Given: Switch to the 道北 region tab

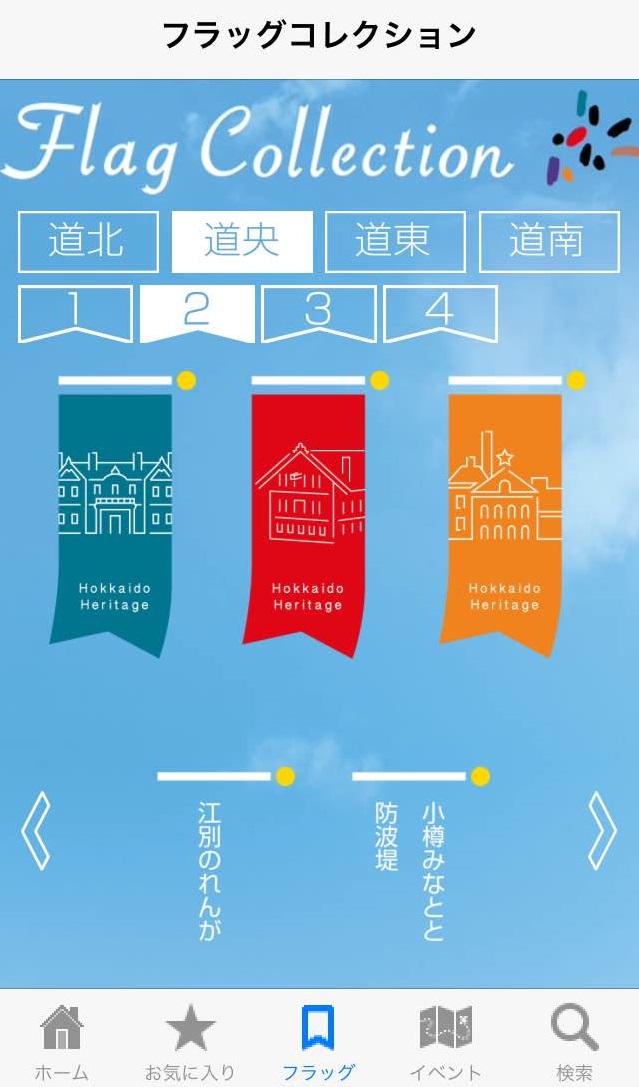Looking at the screenshot, I should pos(88,242).
